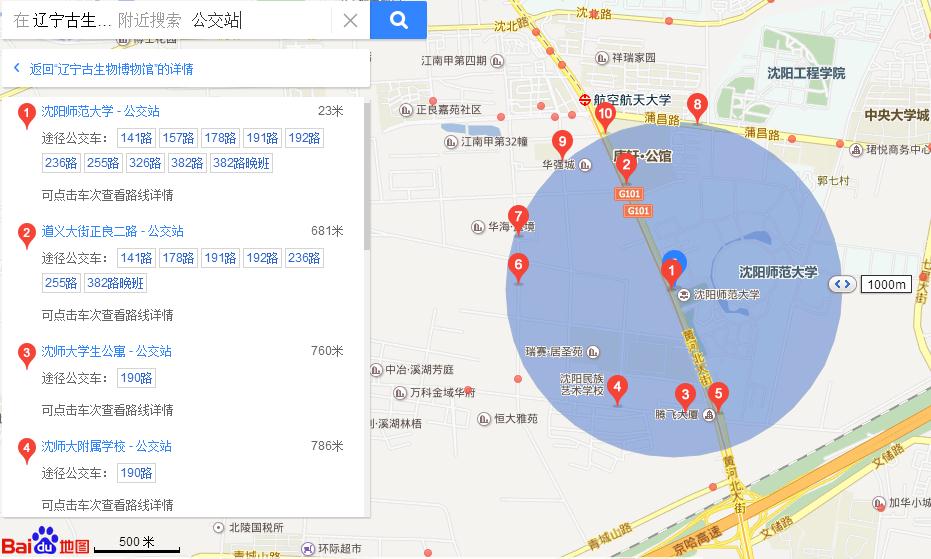The width and height of the screenshot is (931, 559).
Task: Tap map marker 5 near 腾飞大厦
Action: click(717, 395)
